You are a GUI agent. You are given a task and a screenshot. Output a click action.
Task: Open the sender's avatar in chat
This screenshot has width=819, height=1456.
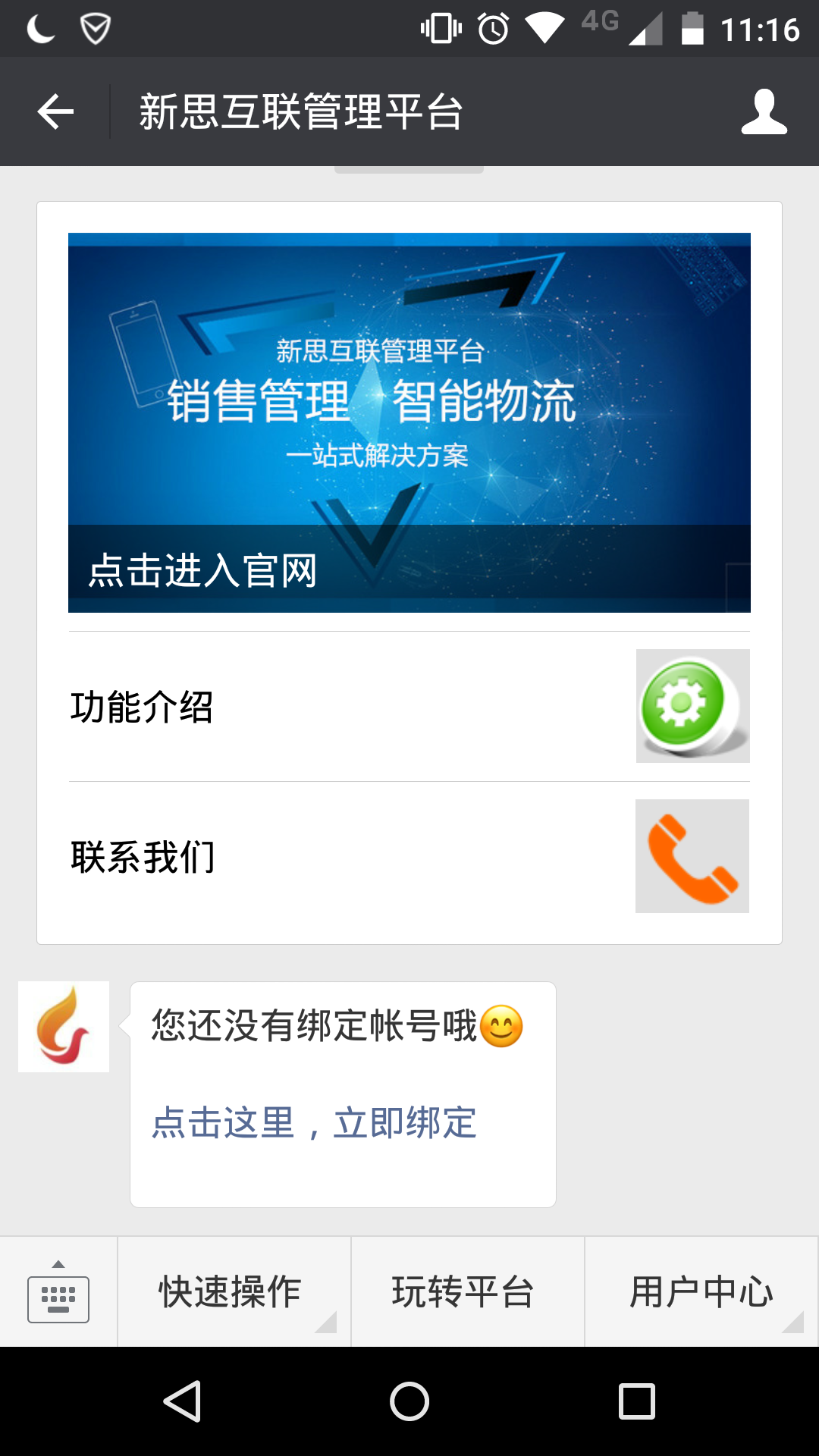pos(64,1027)
